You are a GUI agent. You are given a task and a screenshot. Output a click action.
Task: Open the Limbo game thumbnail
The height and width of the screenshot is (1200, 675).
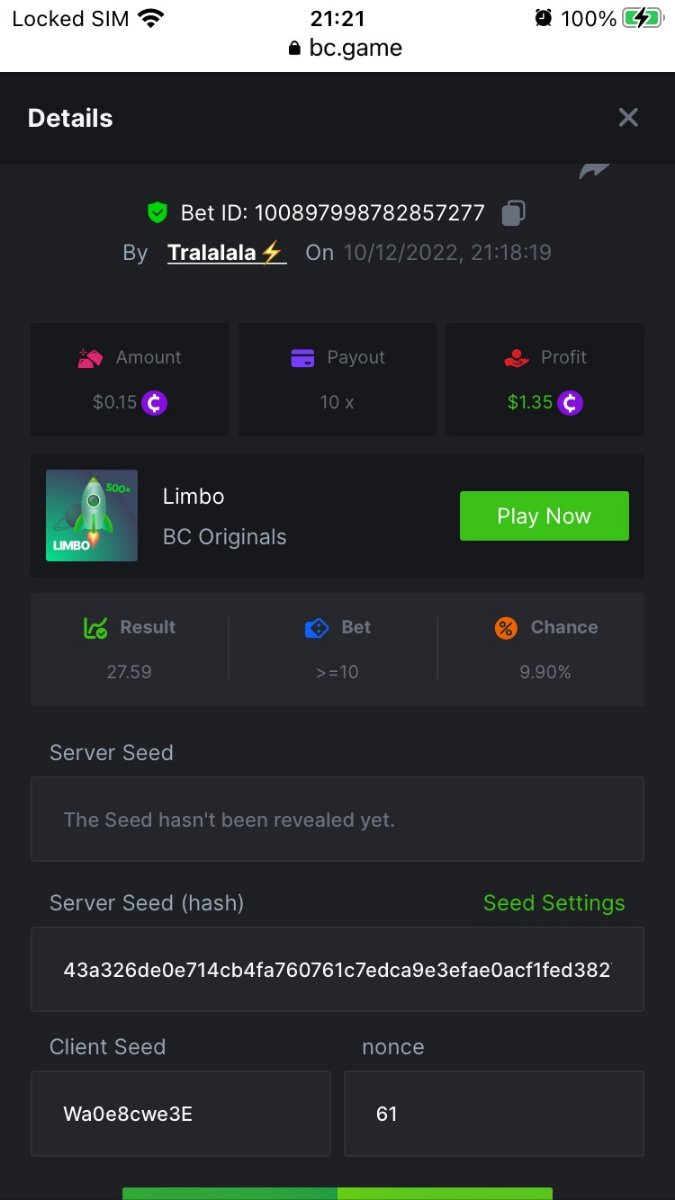coord(92,516)
